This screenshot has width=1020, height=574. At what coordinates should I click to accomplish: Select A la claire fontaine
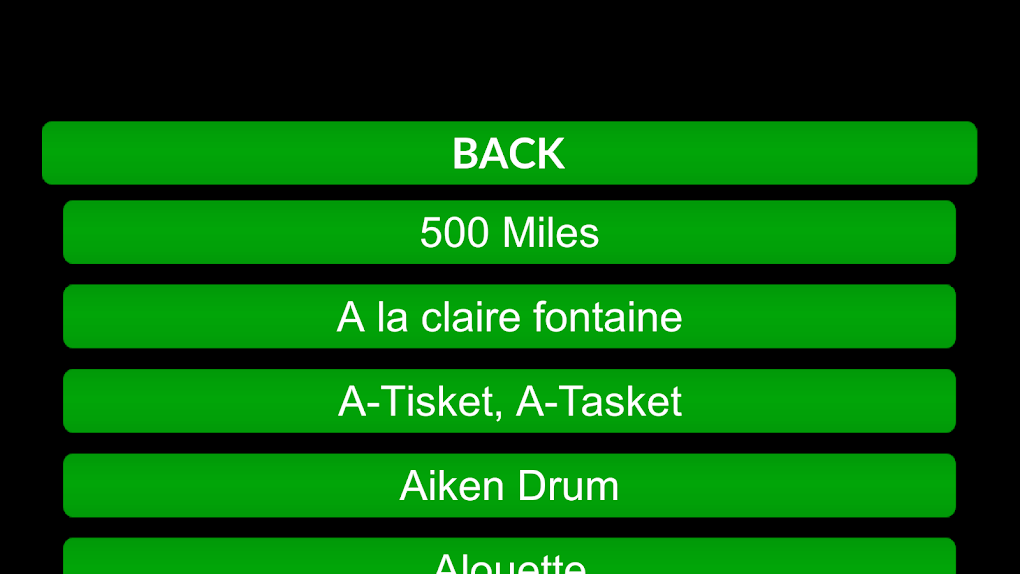point(509,317)
